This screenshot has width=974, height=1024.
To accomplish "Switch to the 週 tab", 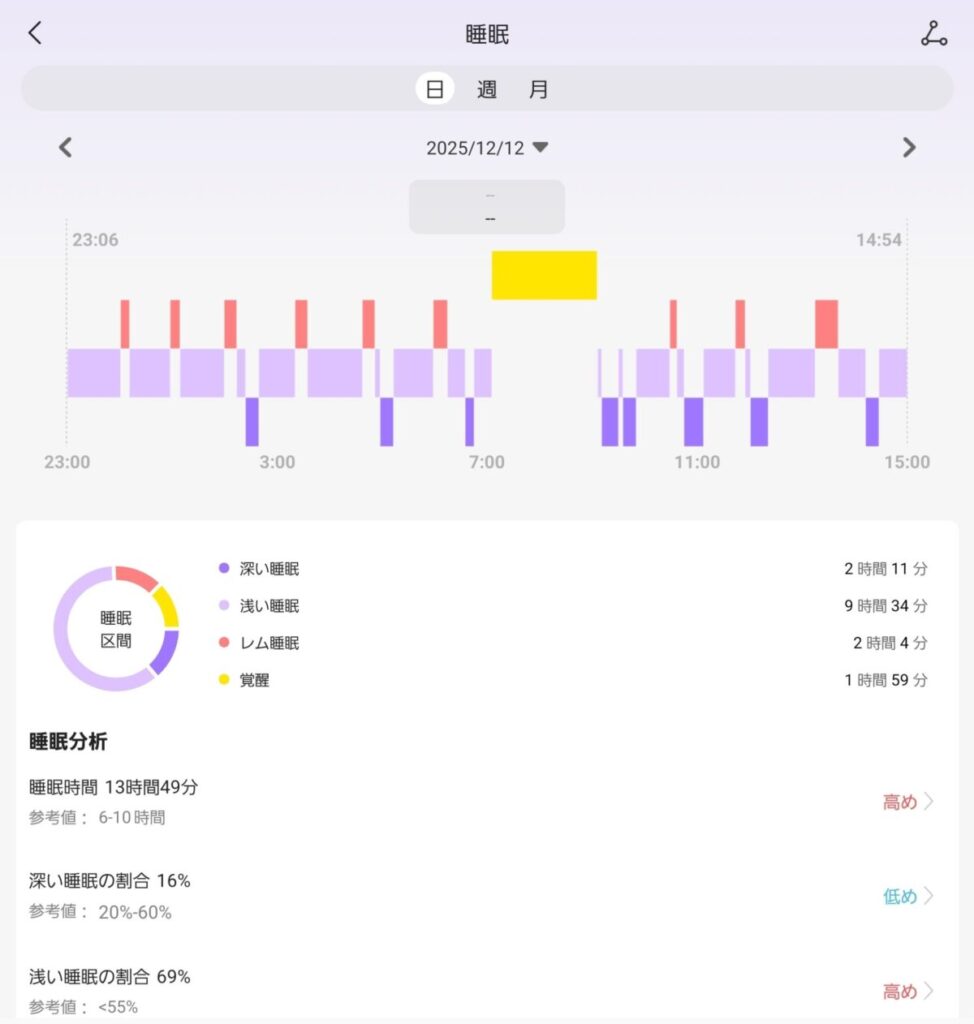I will pyautogui.click(x=487, y=89).
